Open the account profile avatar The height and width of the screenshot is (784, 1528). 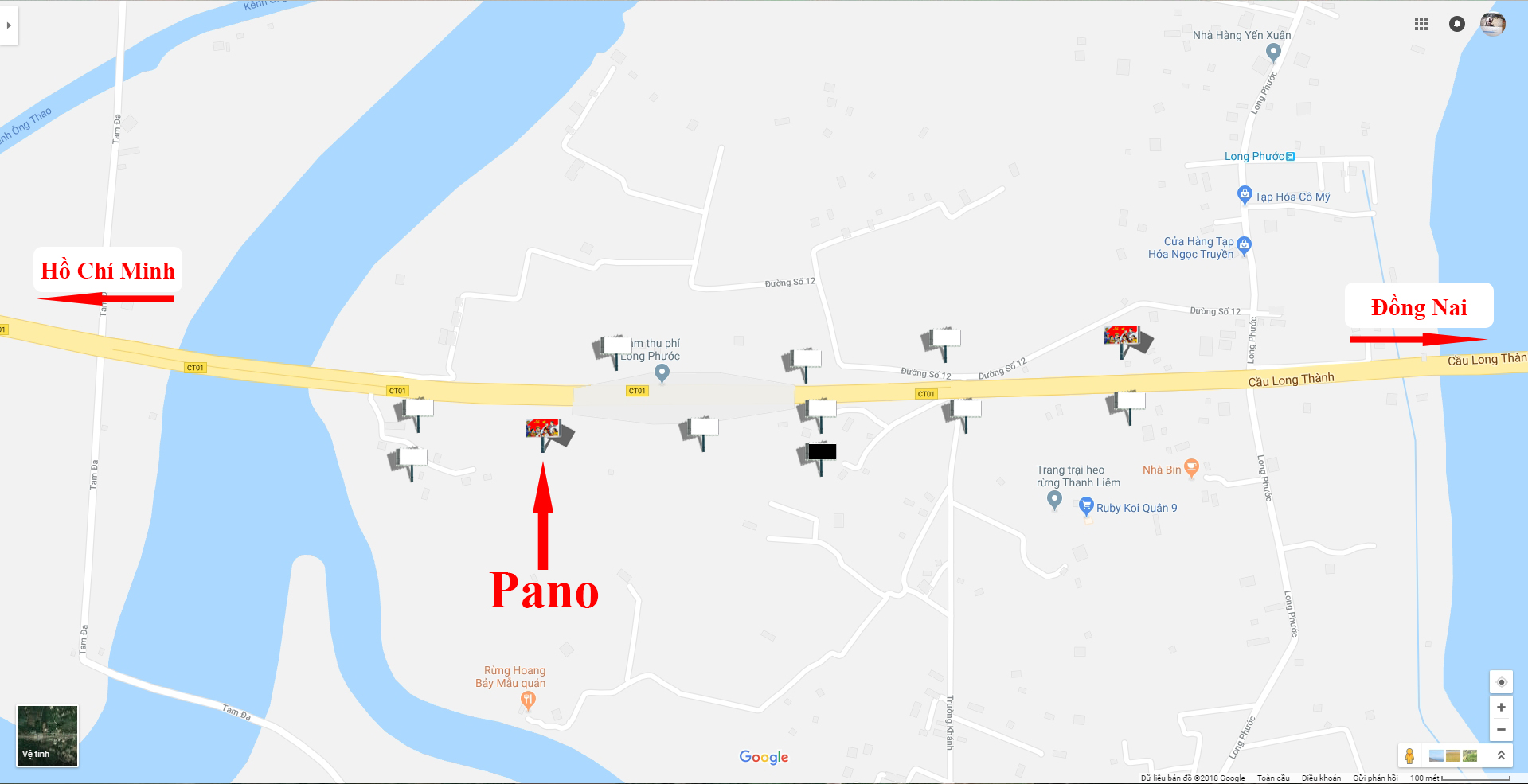[x=1492, y=24]
